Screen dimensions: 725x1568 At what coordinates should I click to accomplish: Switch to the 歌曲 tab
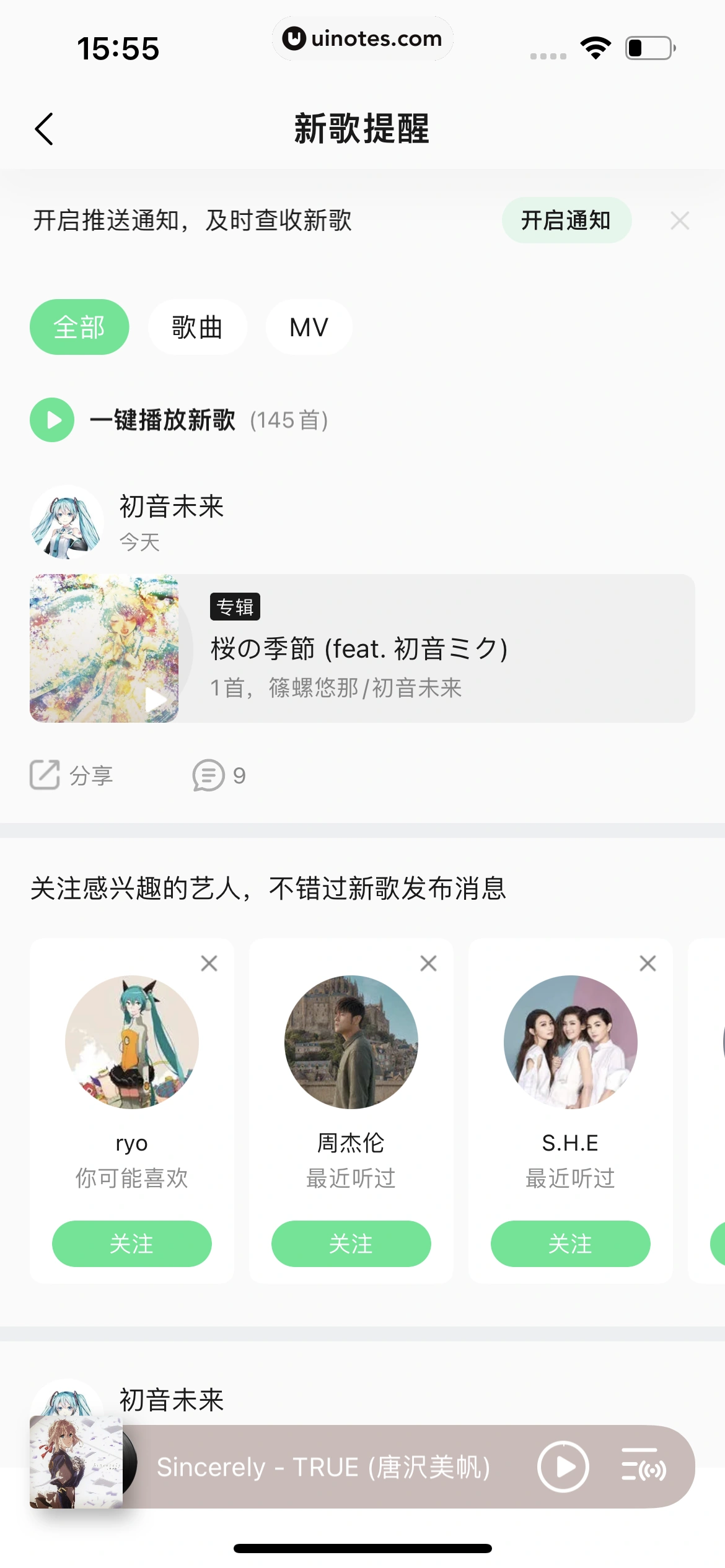click(197, 327)
